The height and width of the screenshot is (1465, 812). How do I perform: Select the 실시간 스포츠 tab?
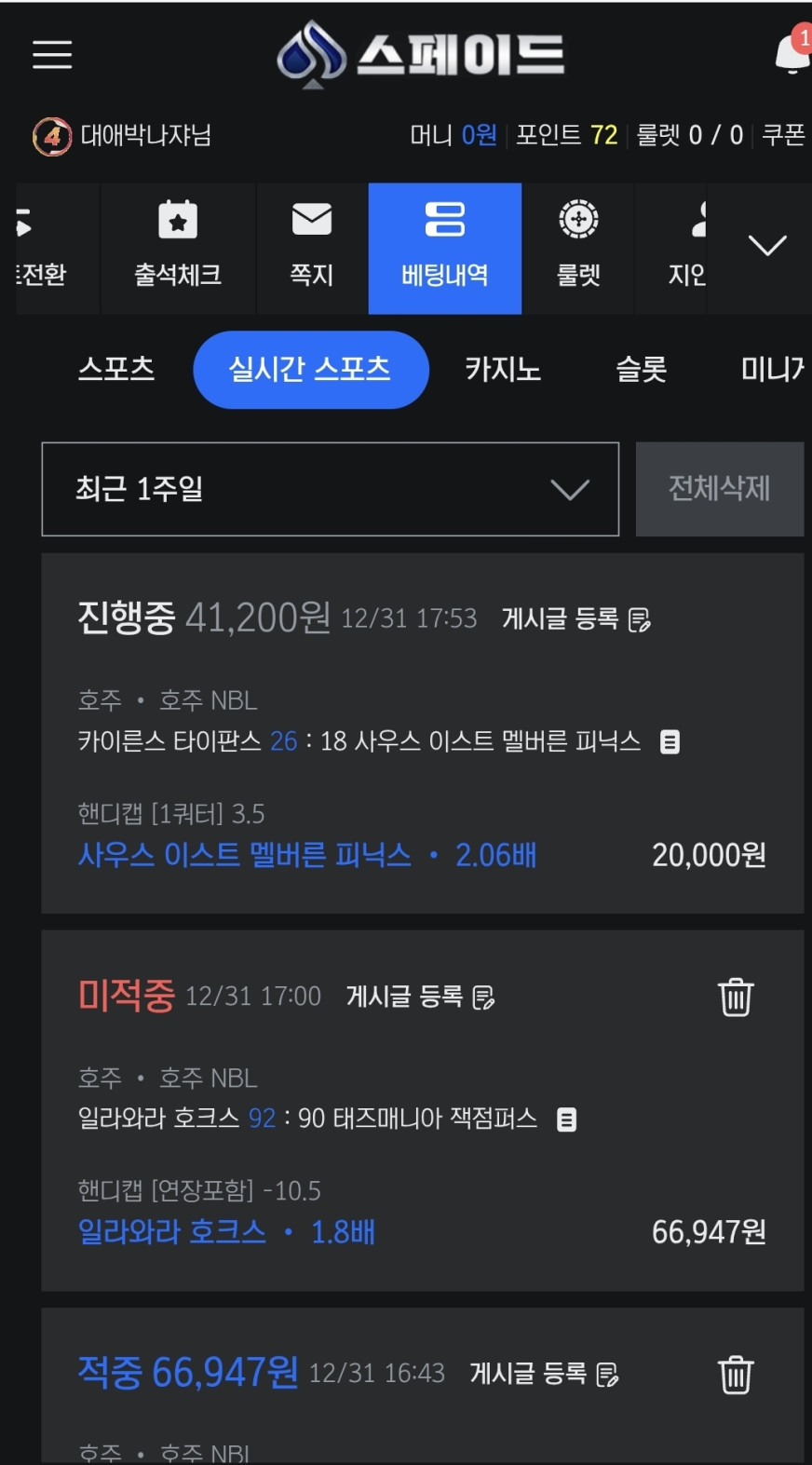[310, 369]
